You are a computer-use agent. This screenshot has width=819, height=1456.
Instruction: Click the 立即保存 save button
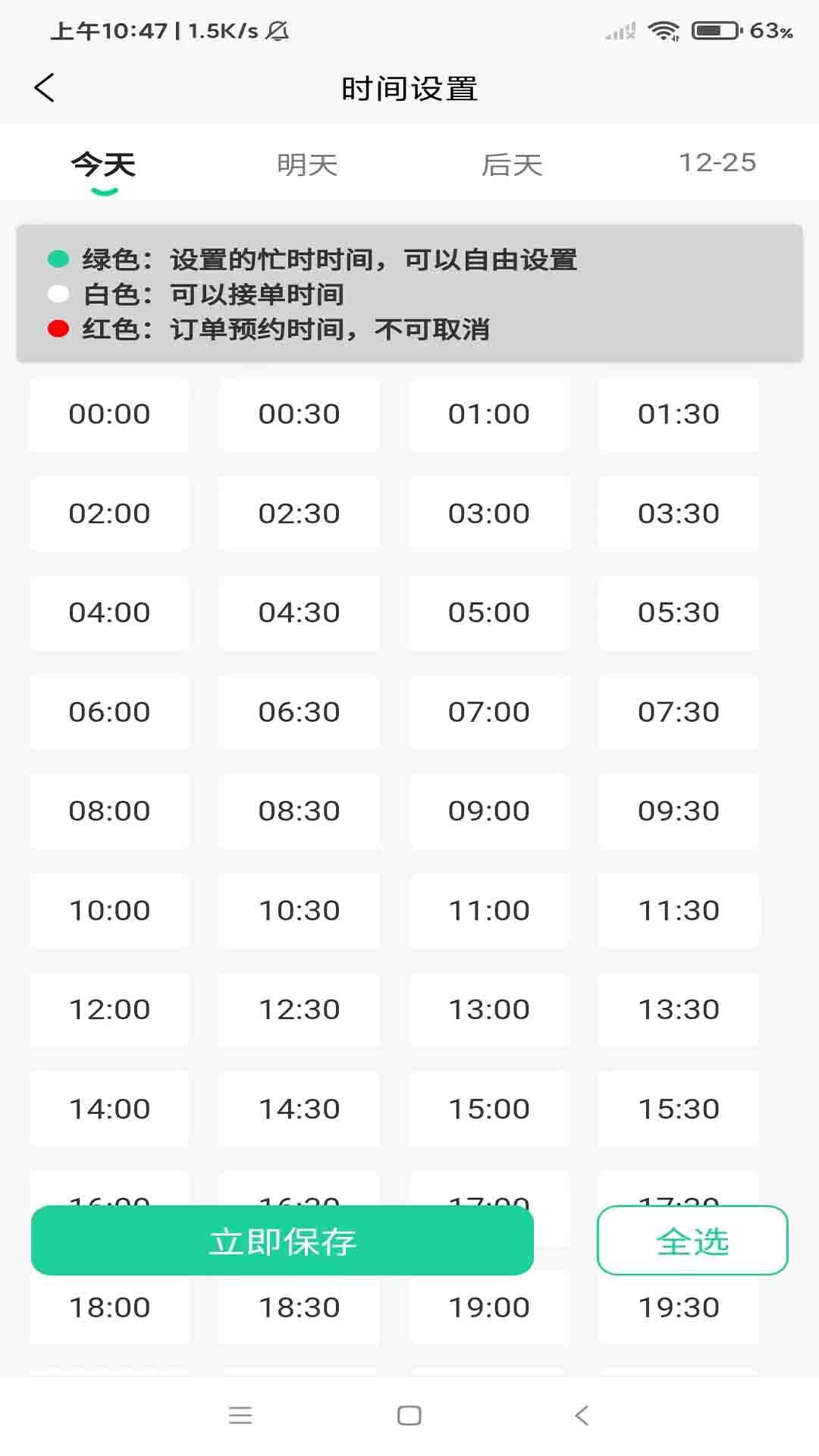[282, 1241]
